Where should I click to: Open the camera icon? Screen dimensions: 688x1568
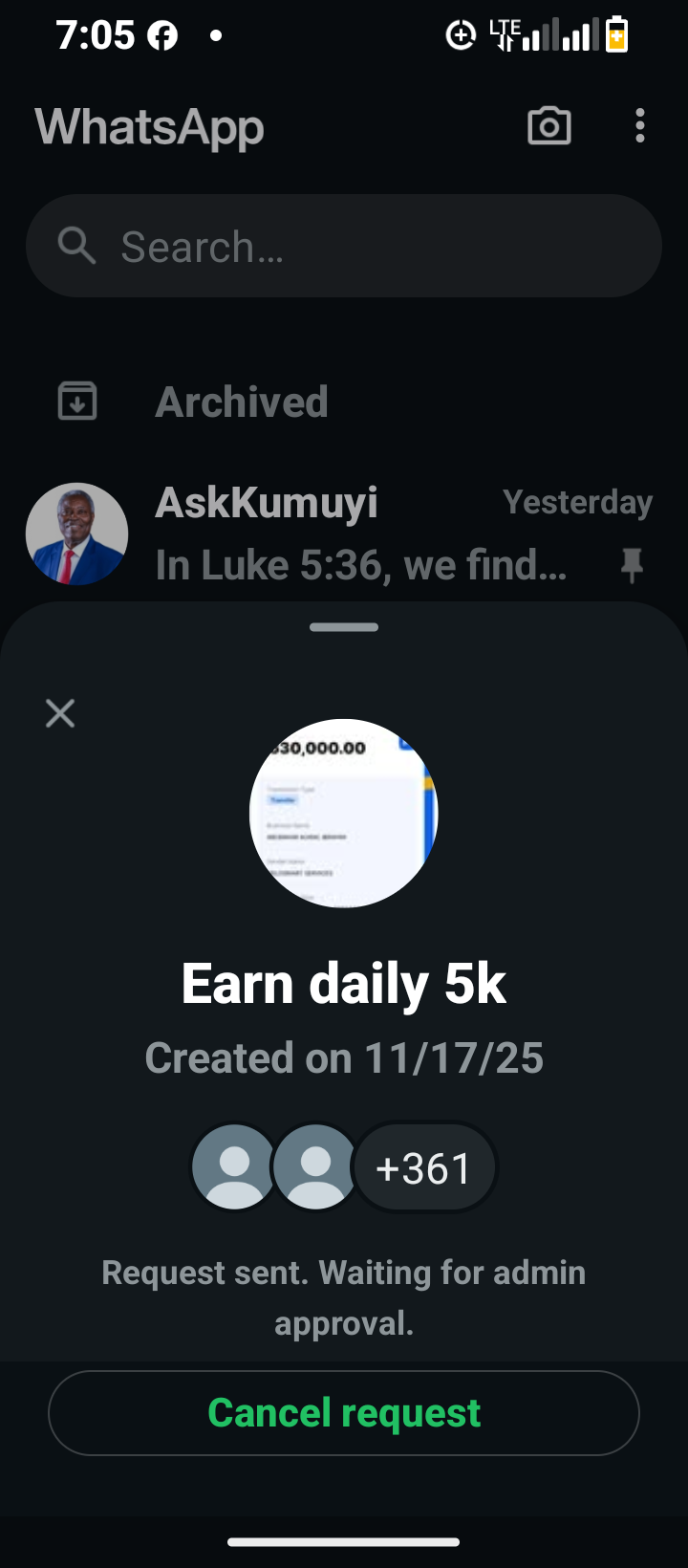point(549,126)
